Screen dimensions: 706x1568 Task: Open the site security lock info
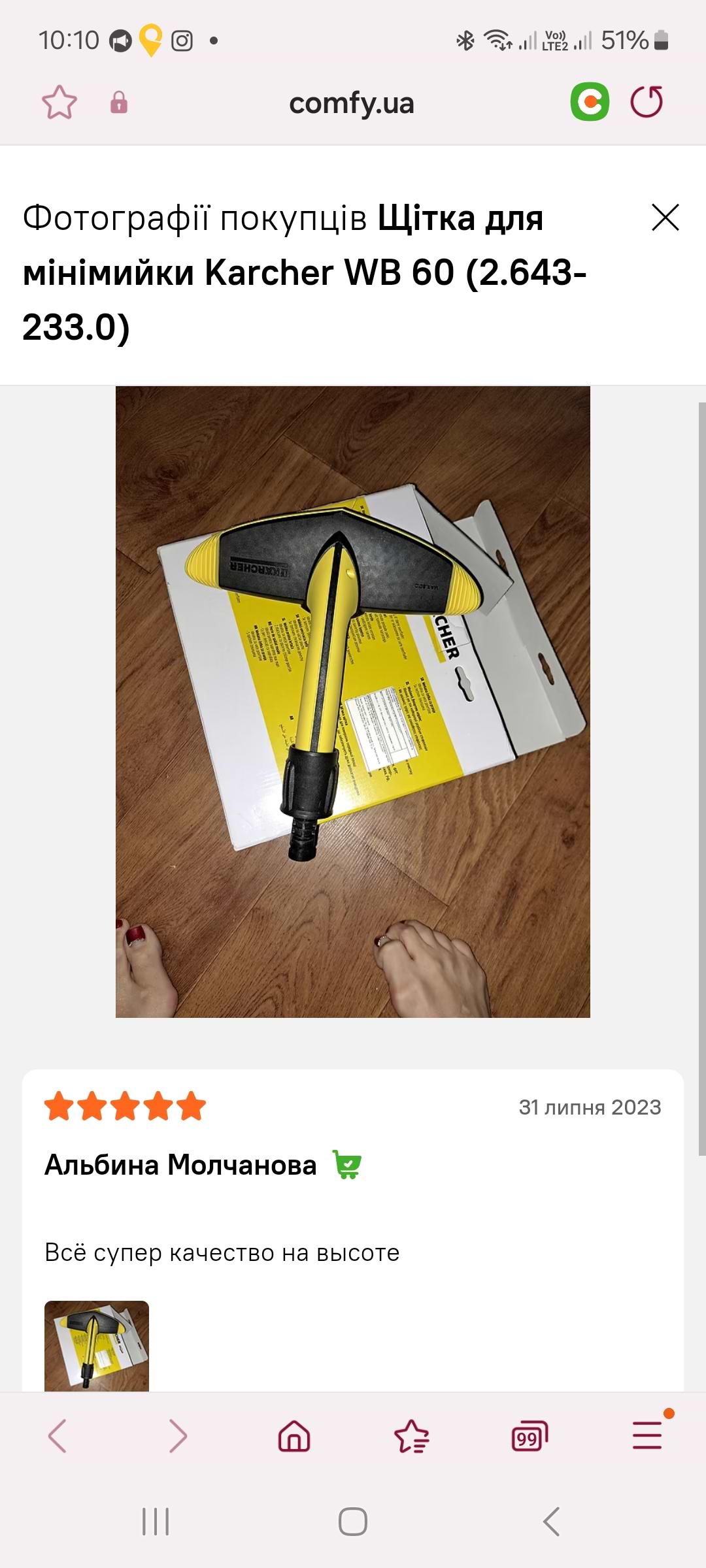point(119,103)
